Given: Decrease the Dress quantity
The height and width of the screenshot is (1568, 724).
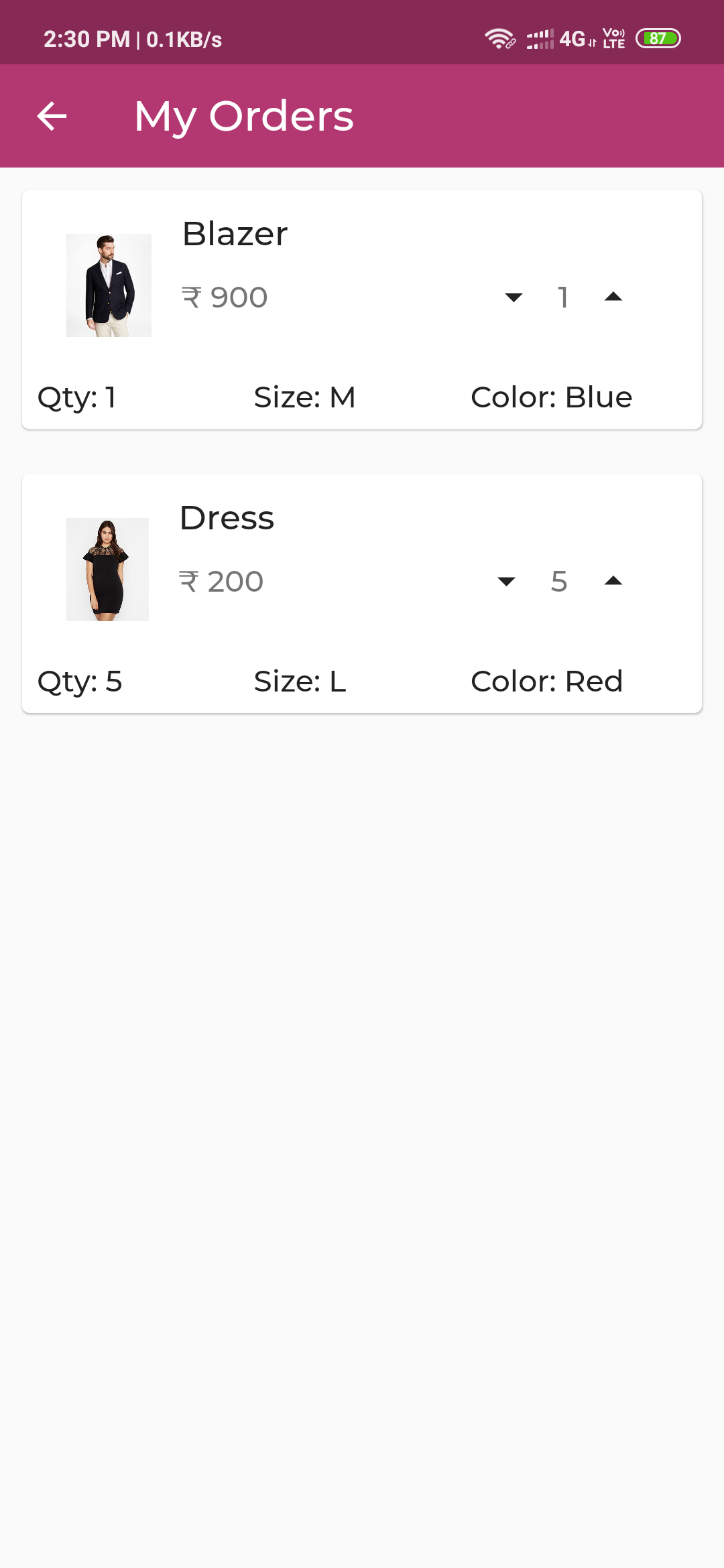Looking at the screenshot, I should (x=507, y=582).
